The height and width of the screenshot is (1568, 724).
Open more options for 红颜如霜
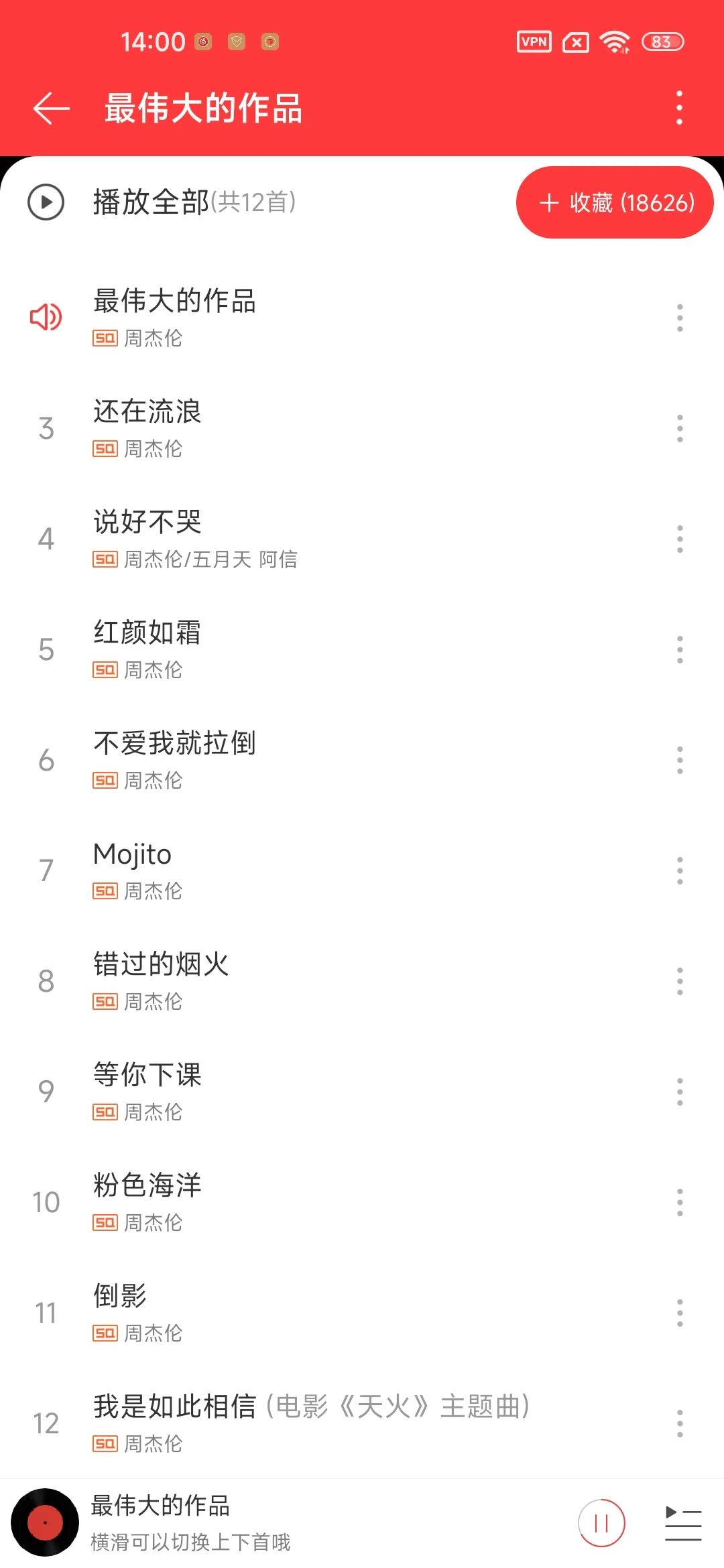[x=679, y=650]
